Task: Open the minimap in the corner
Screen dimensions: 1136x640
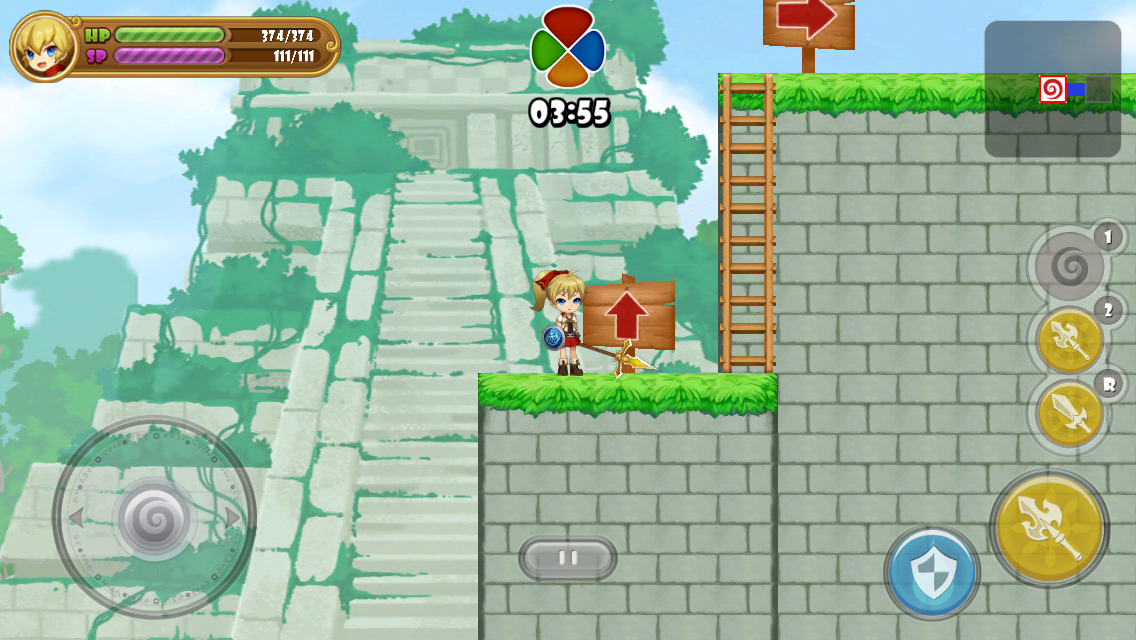Action: pos(1052,89)
